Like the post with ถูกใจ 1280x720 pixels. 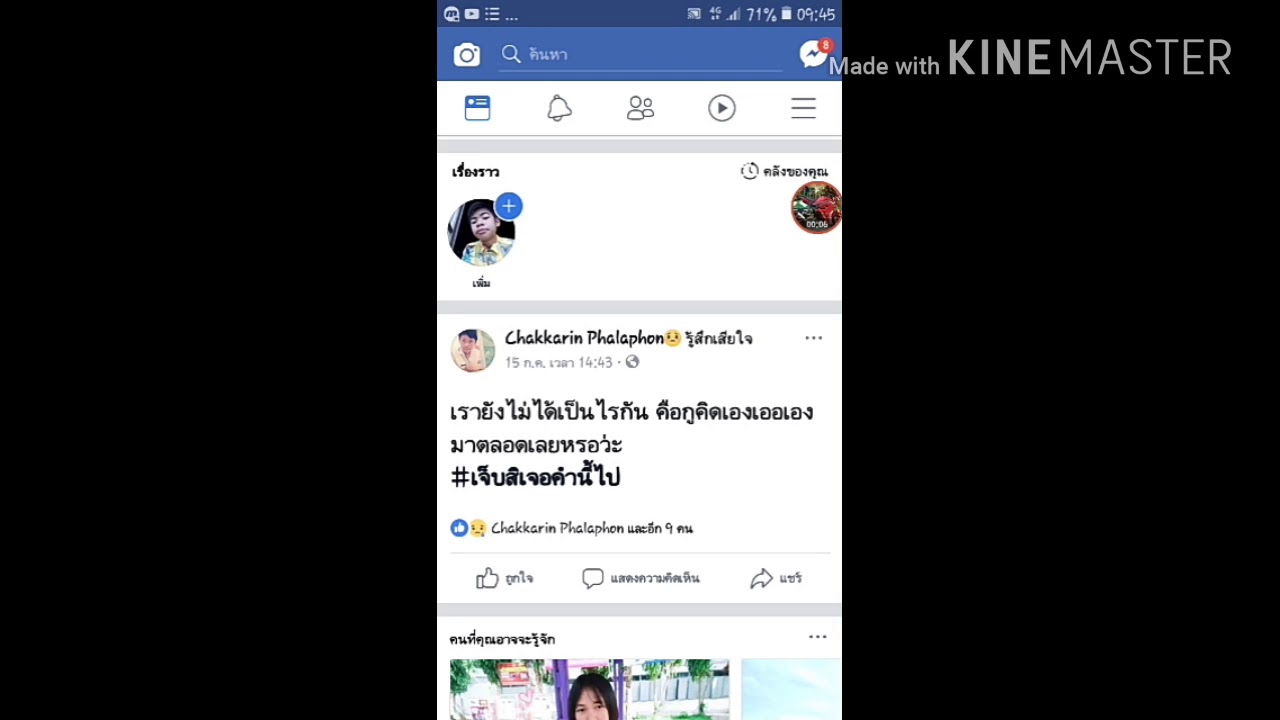click(505, 578)
